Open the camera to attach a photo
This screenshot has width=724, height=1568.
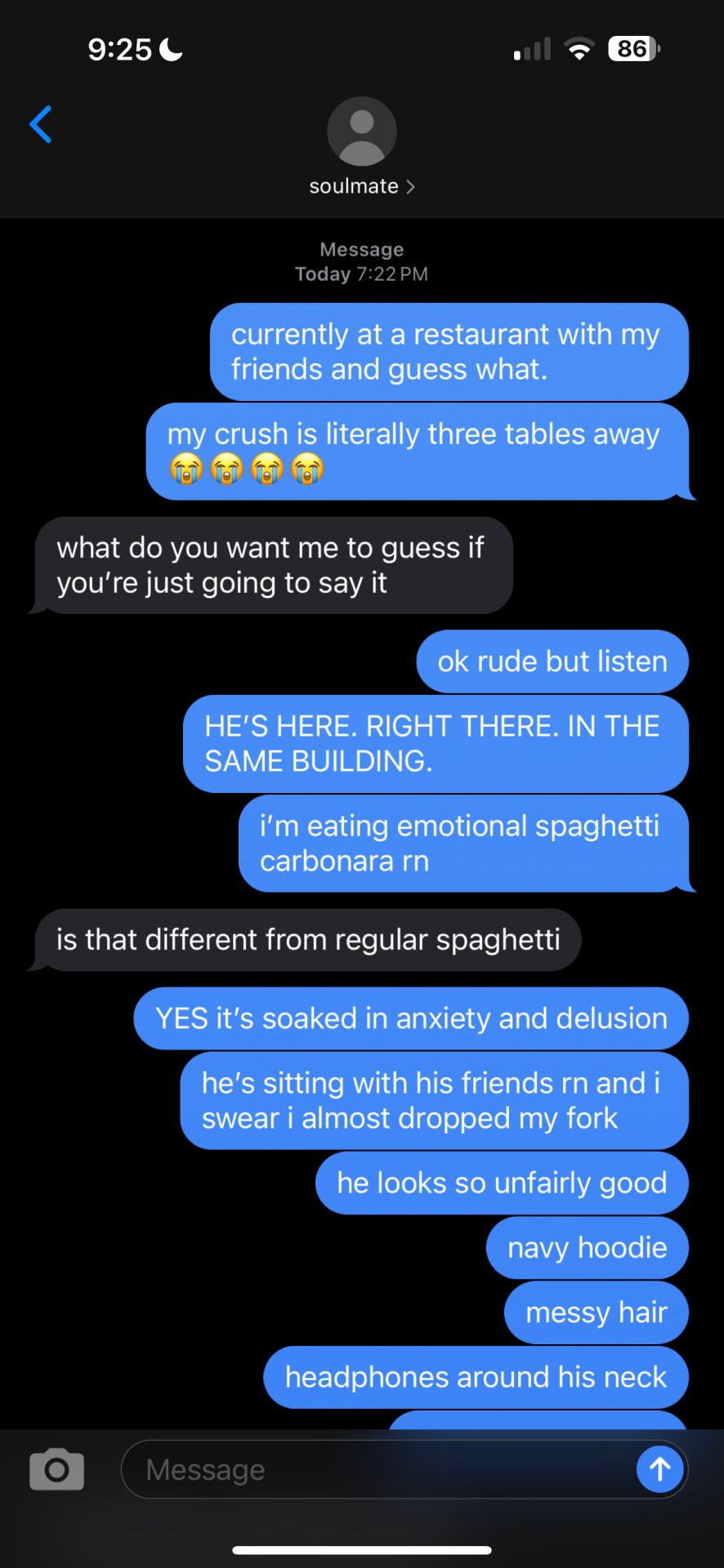click(x=56, y=1470)
